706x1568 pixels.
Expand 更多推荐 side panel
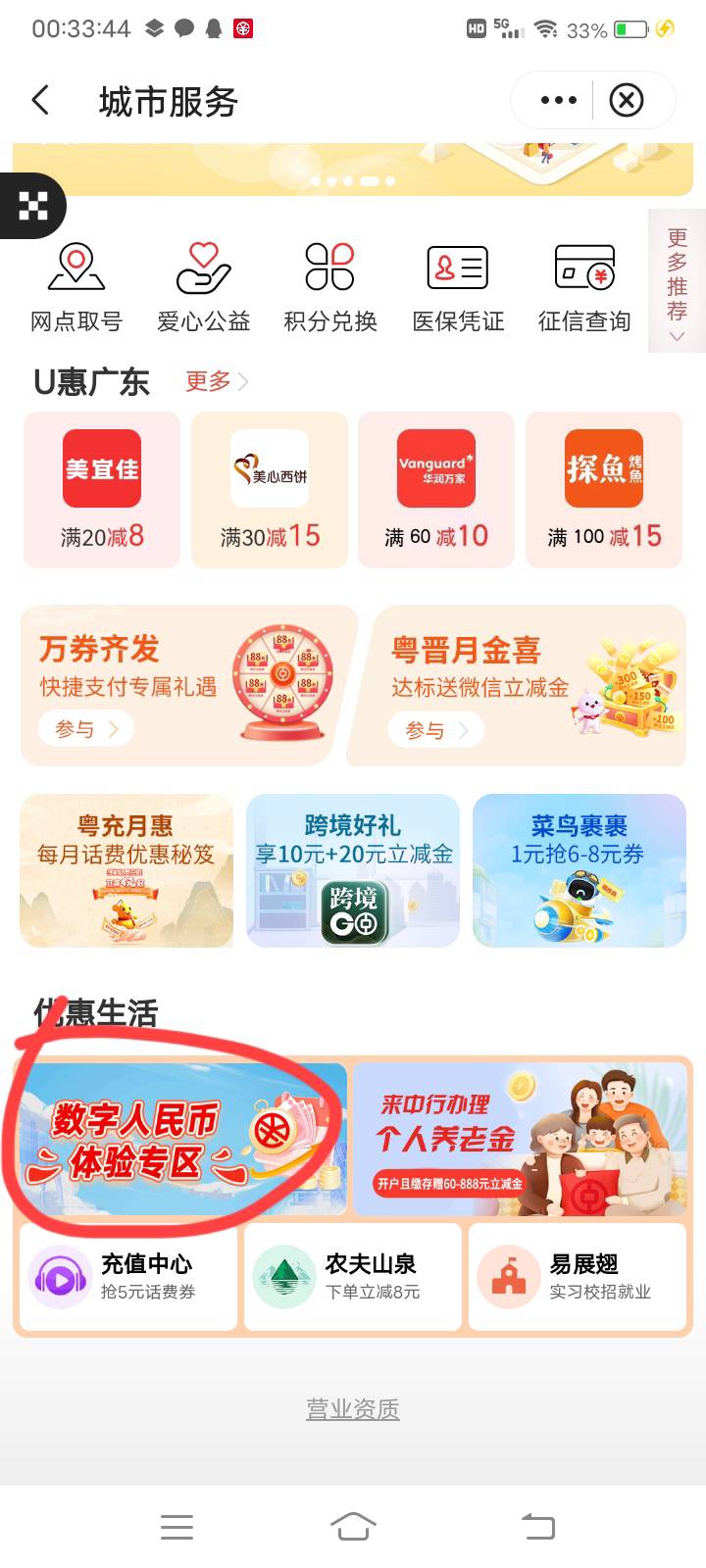[677, 281]
